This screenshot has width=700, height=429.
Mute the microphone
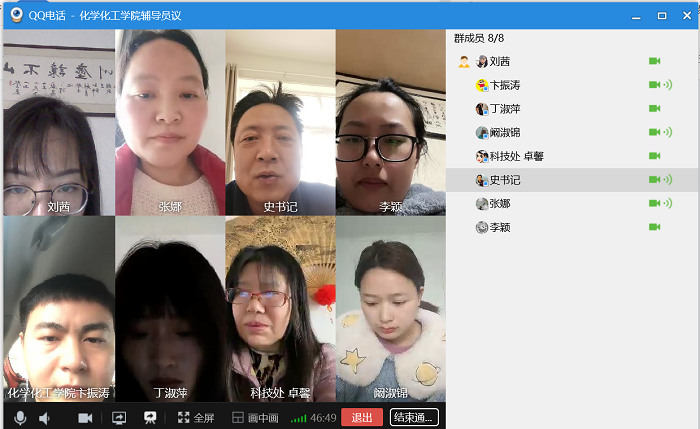tap(20, 418)
